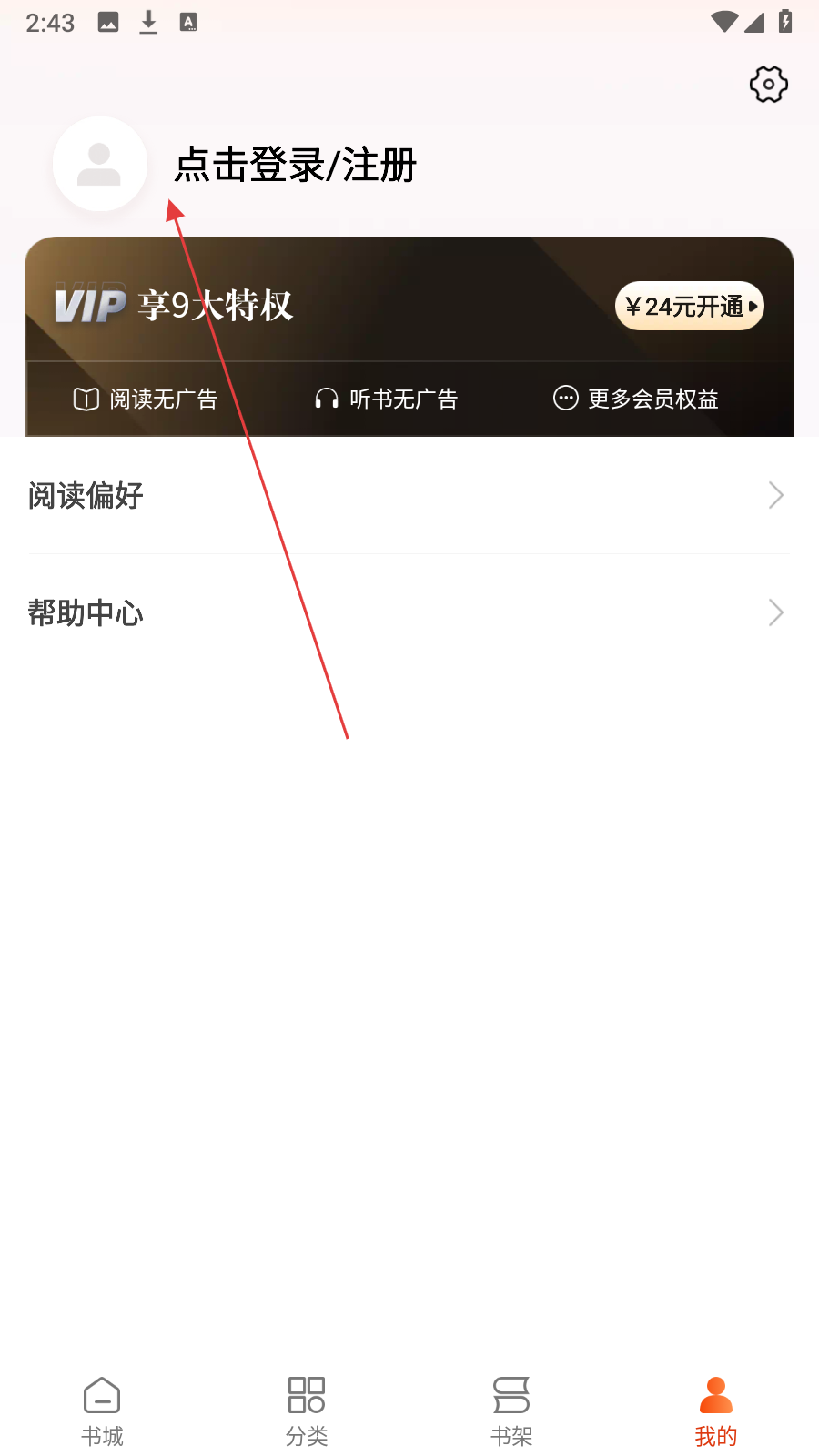The width and height of the screenshot is (819, 1456).
Task: Open 阅读偏好 settings row
Action: 409,495
